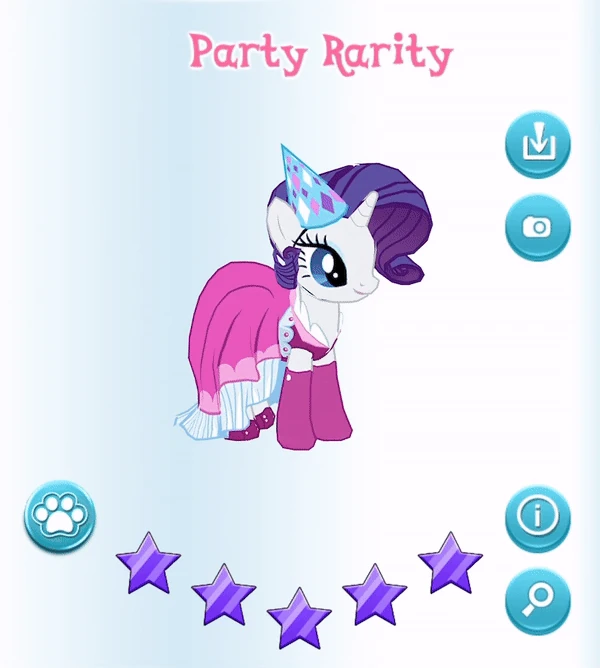Open the paw print button

point(59,516)
